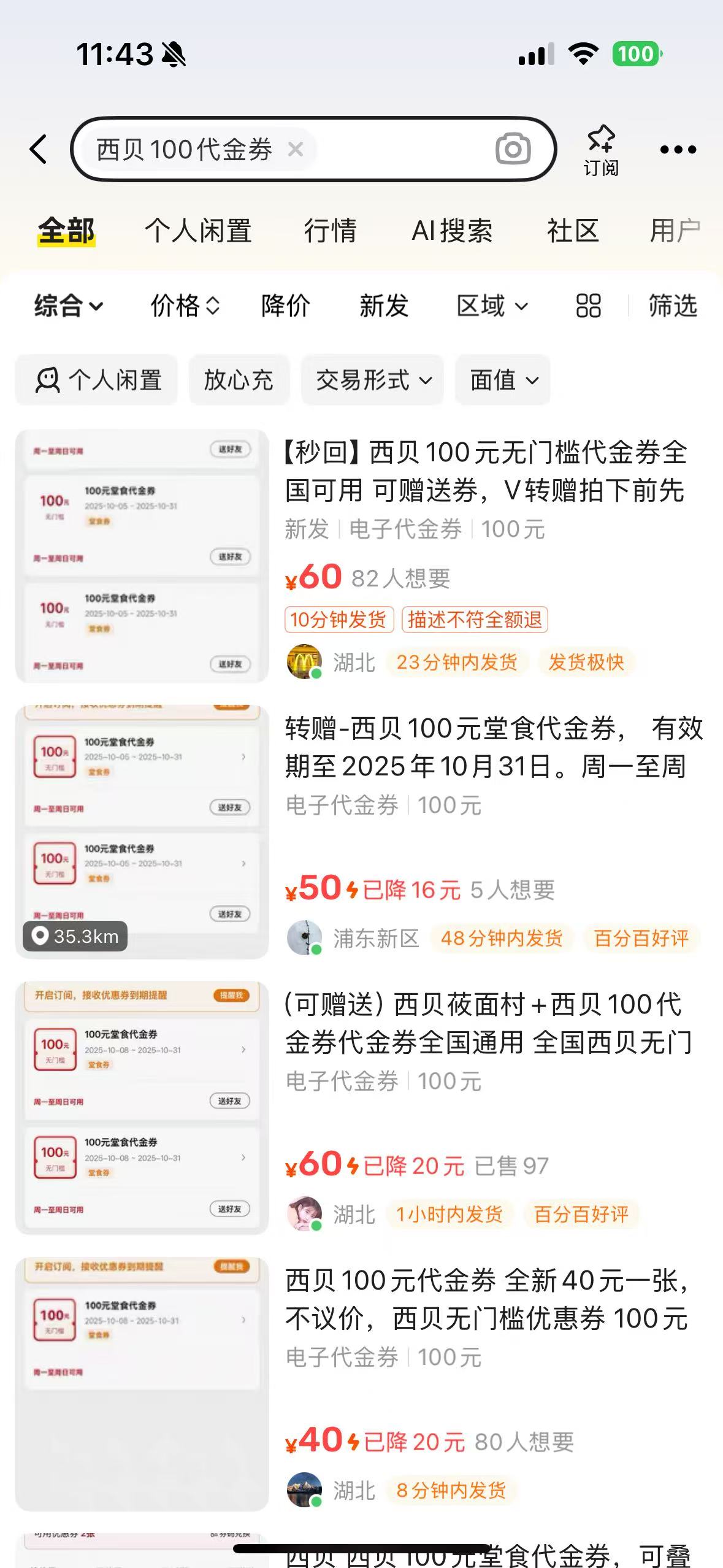Expand the 面值 face value chip
The image size is (723, 1568).
503,380
